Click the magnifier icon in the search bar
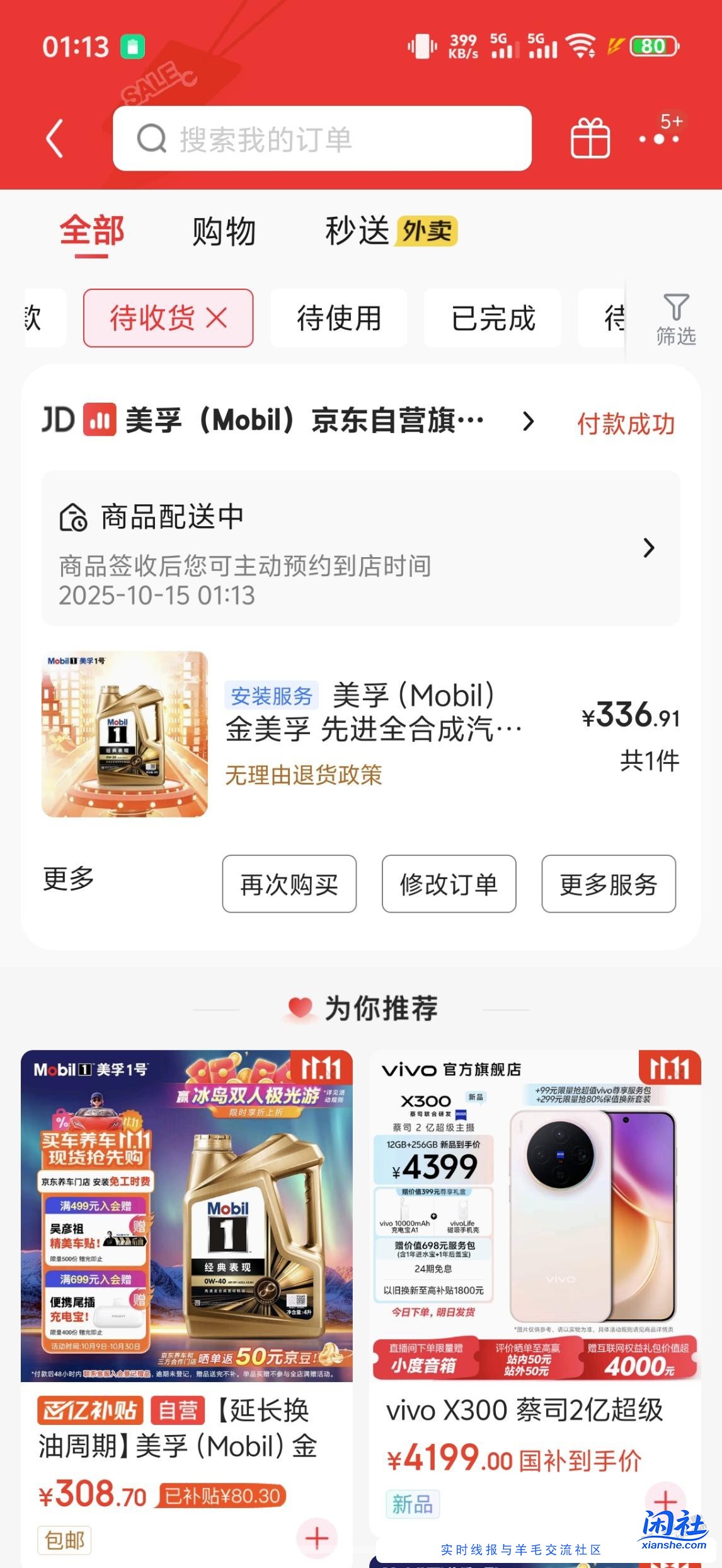This screenshot has width=722, height=1568. click(x=151, y=140)
